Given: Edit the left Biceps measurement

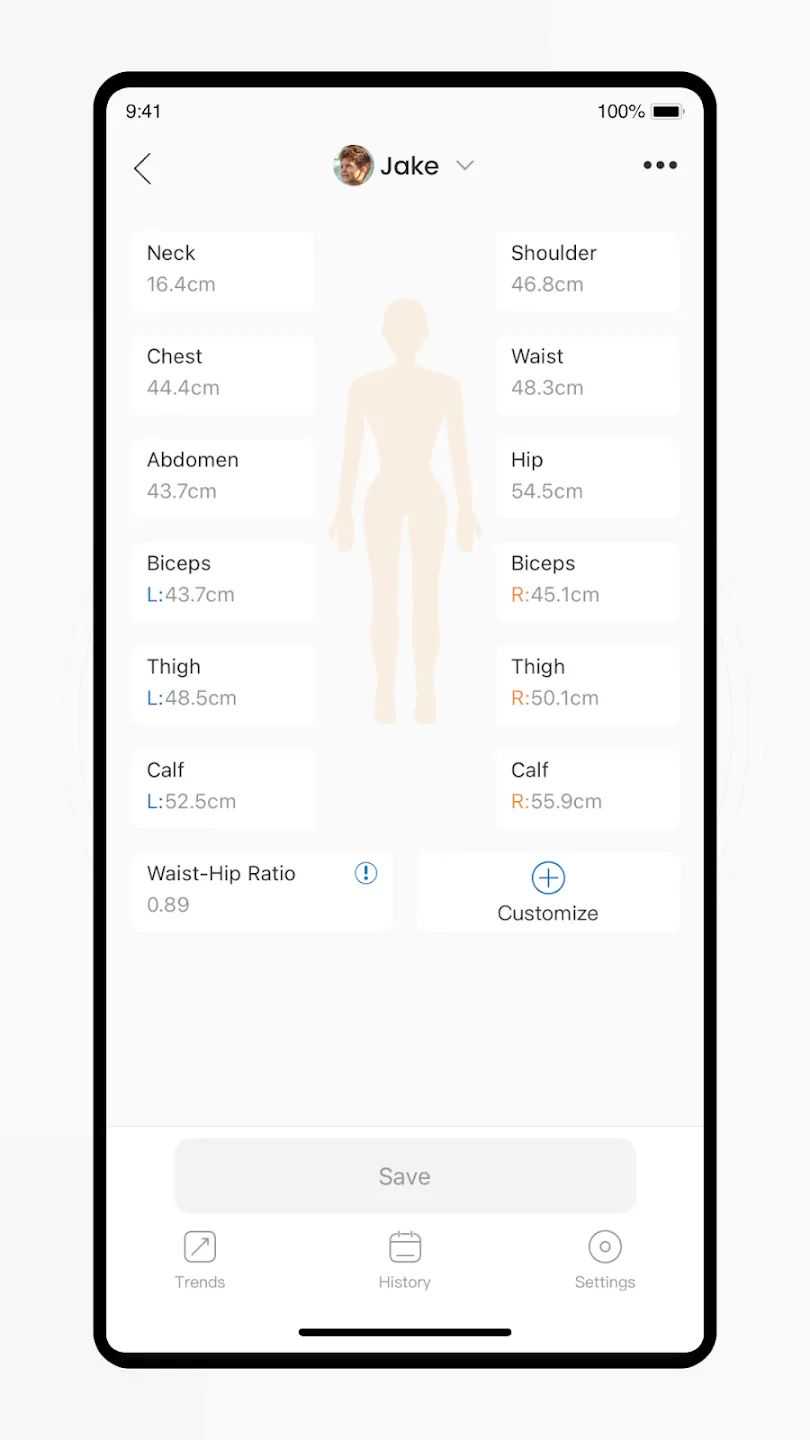Looking at the screenshot, I should click(x=222, y=579).
